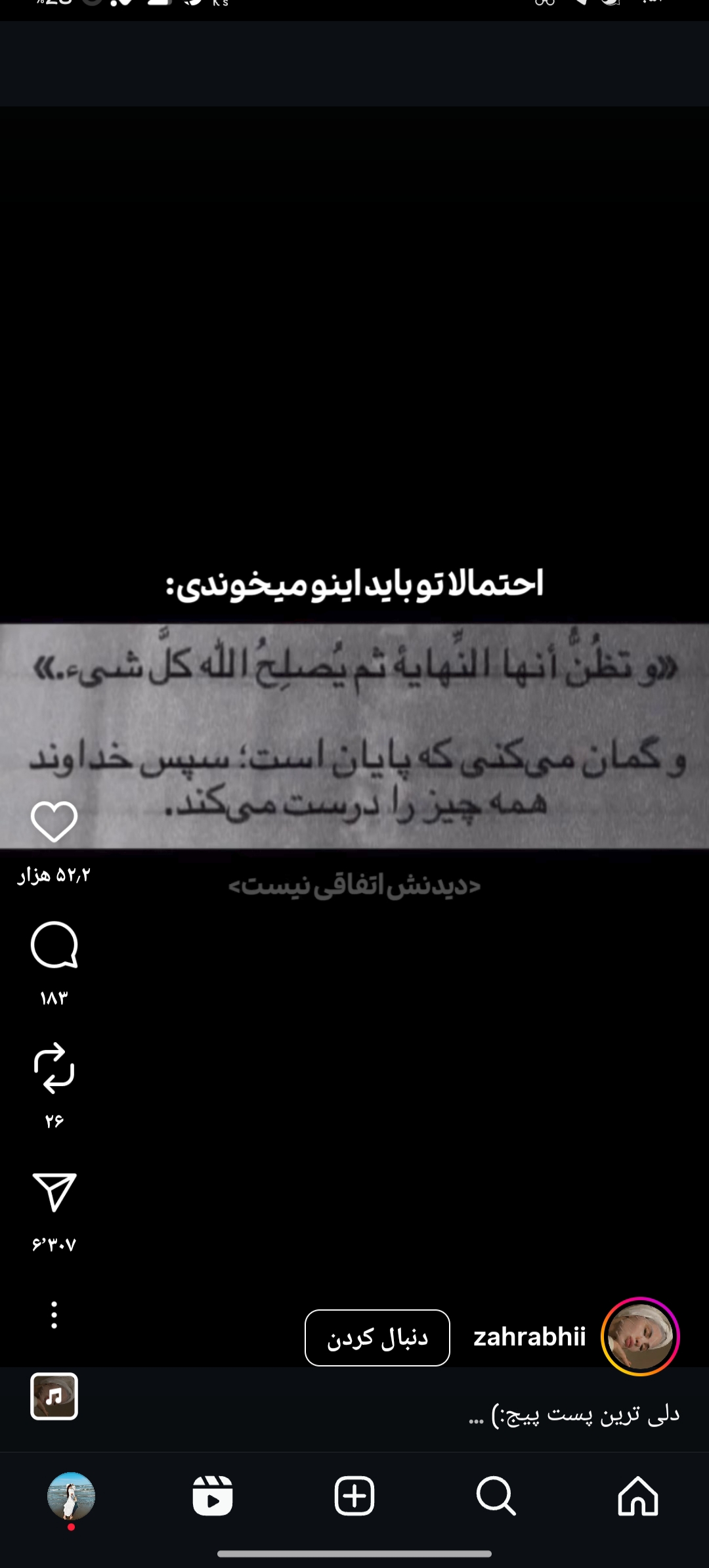Share the reel via the send icon
Viewport: 709px width, 1568px height.
(x=54, y=1192)
